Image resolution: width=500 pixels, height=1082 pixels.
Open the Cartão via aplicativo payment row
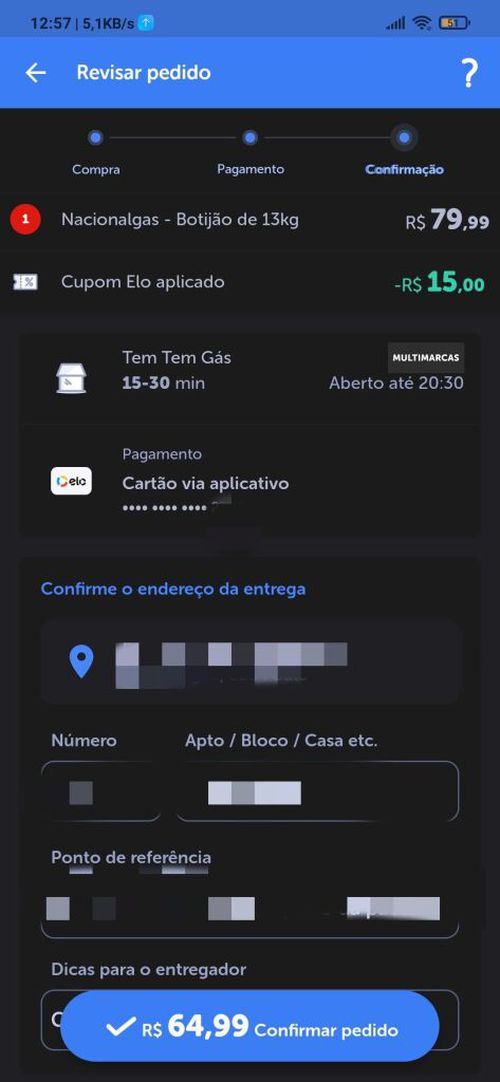[x=250, y=481]
